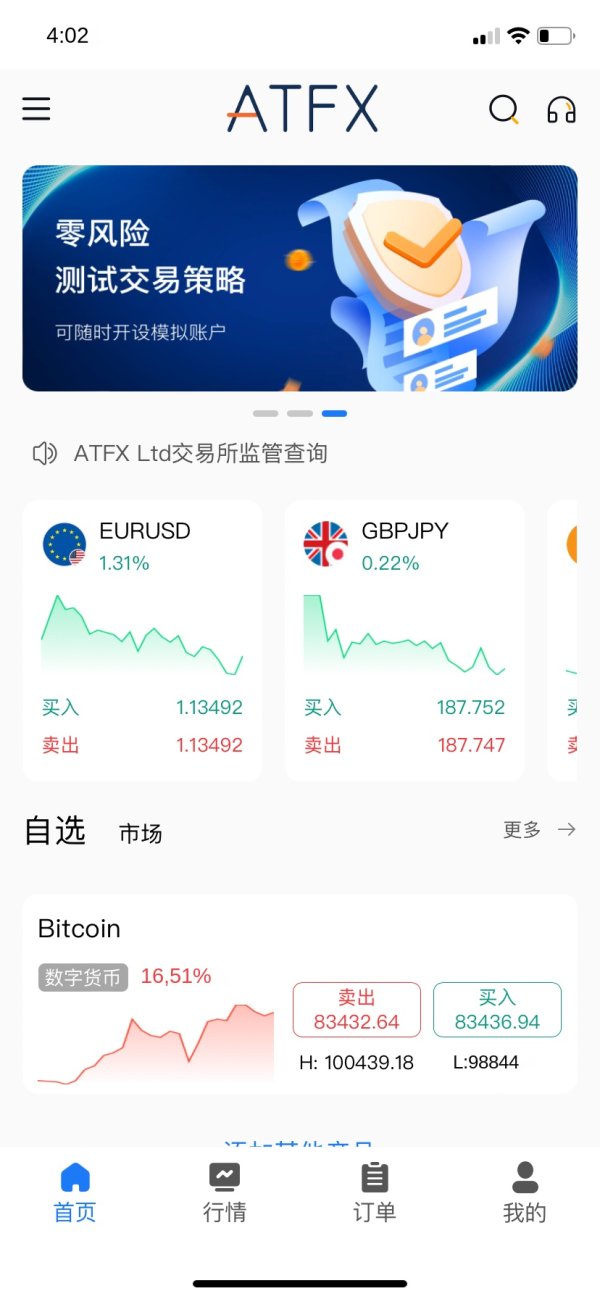Open the 我的 profile tab
The image size is (600, 1299).
point(525,1192)
